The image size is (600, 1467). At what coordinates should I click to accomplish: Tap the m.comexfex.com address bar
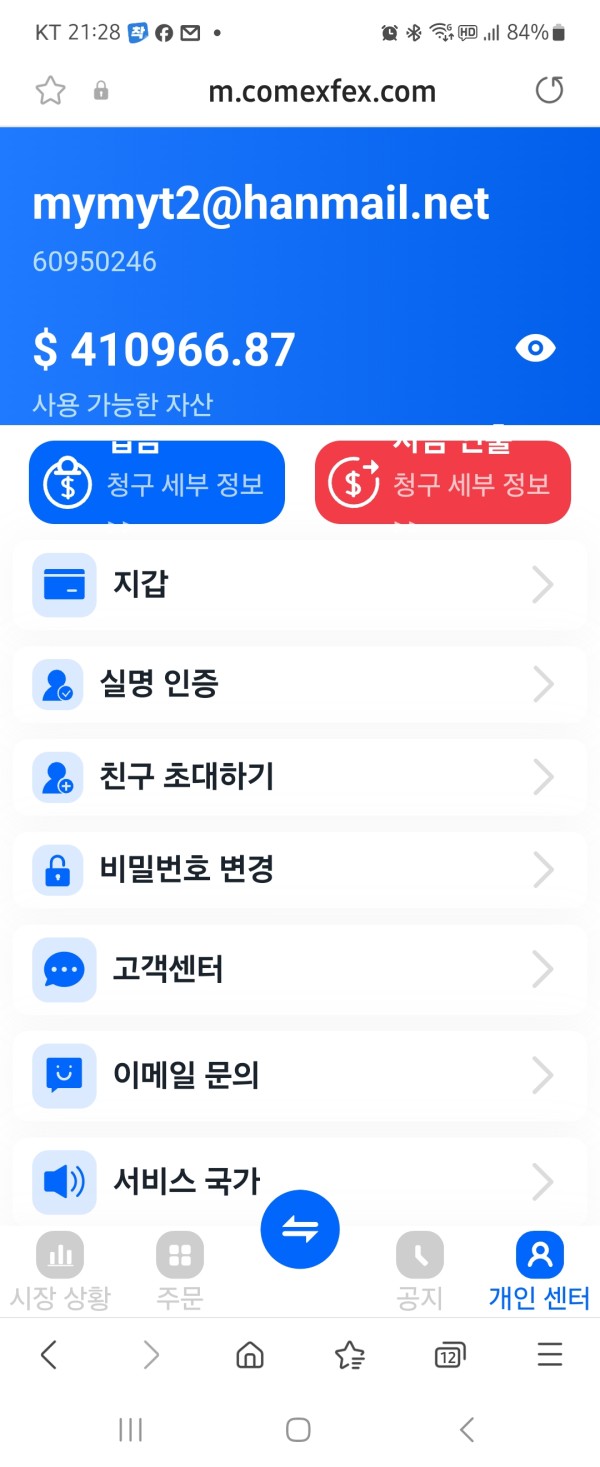point(322,92)
